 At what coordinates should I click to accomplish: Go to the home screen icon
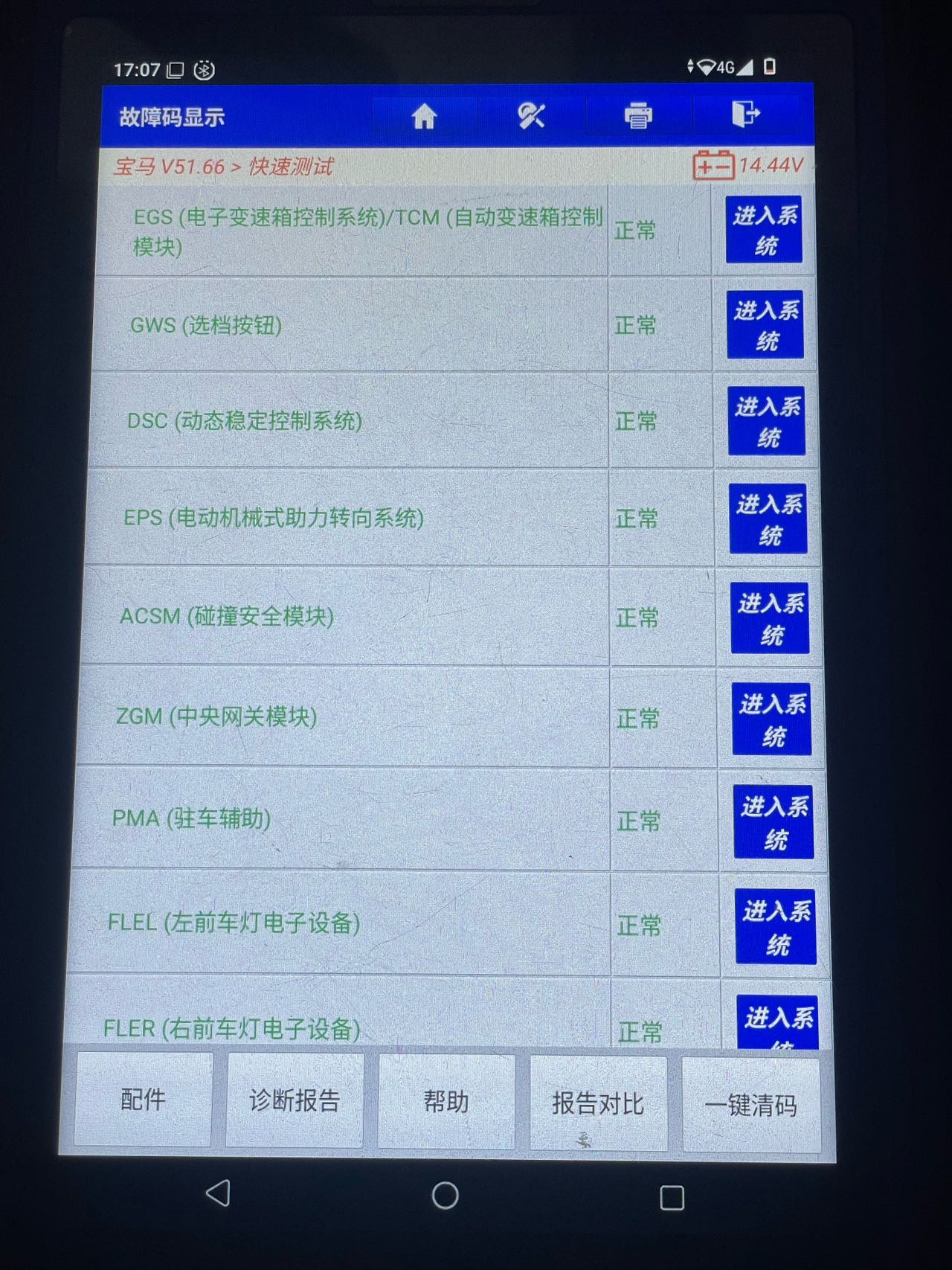pyautogui.click(x=424, y=116)
